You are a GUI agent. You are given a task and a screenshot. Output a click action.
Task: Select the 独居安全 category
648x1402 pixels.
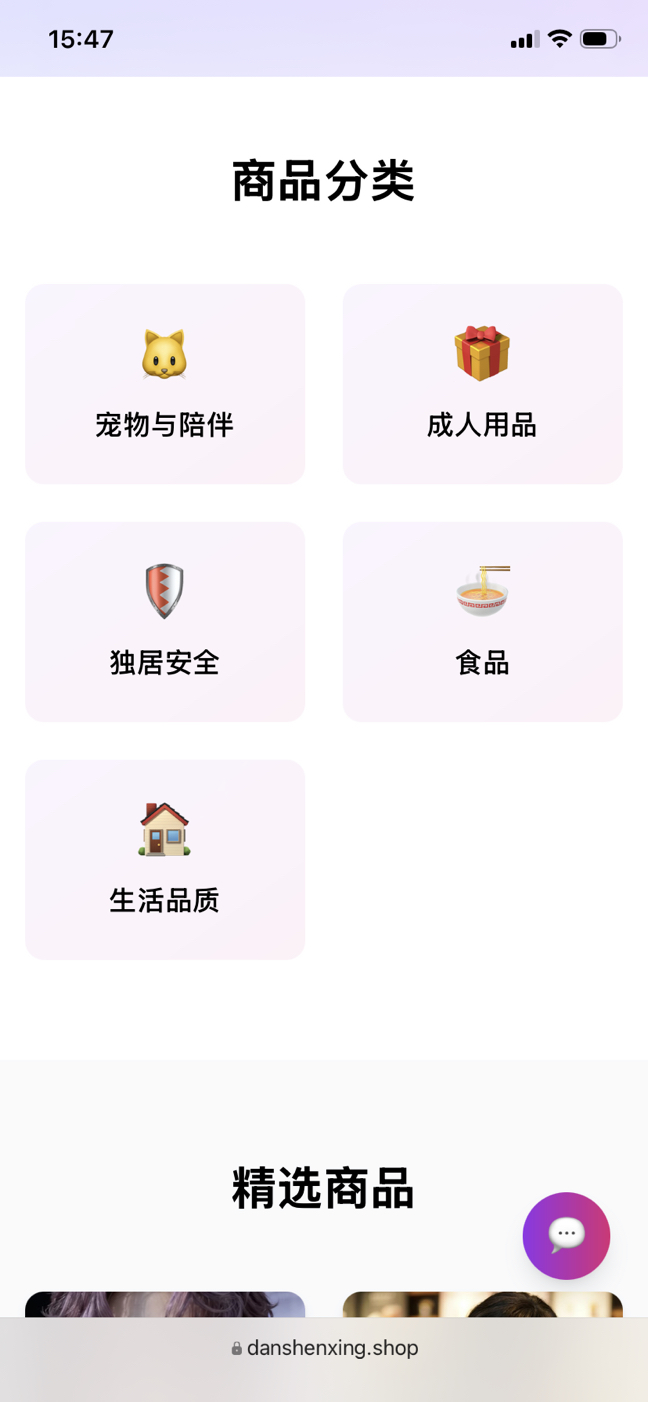click(165, 622)
